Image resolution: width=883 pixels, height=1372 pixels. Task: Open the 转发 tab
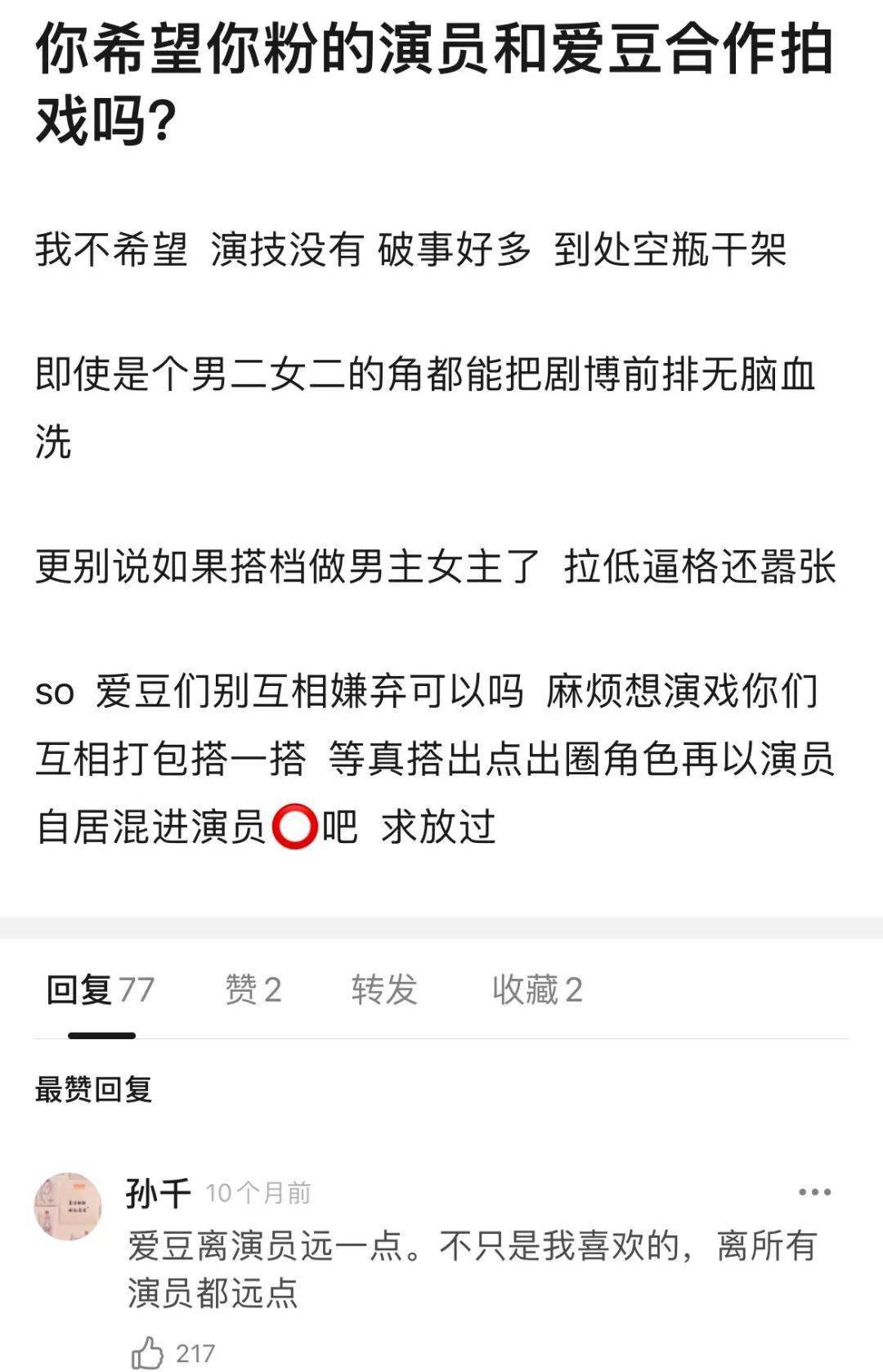[x=384, y=990]
